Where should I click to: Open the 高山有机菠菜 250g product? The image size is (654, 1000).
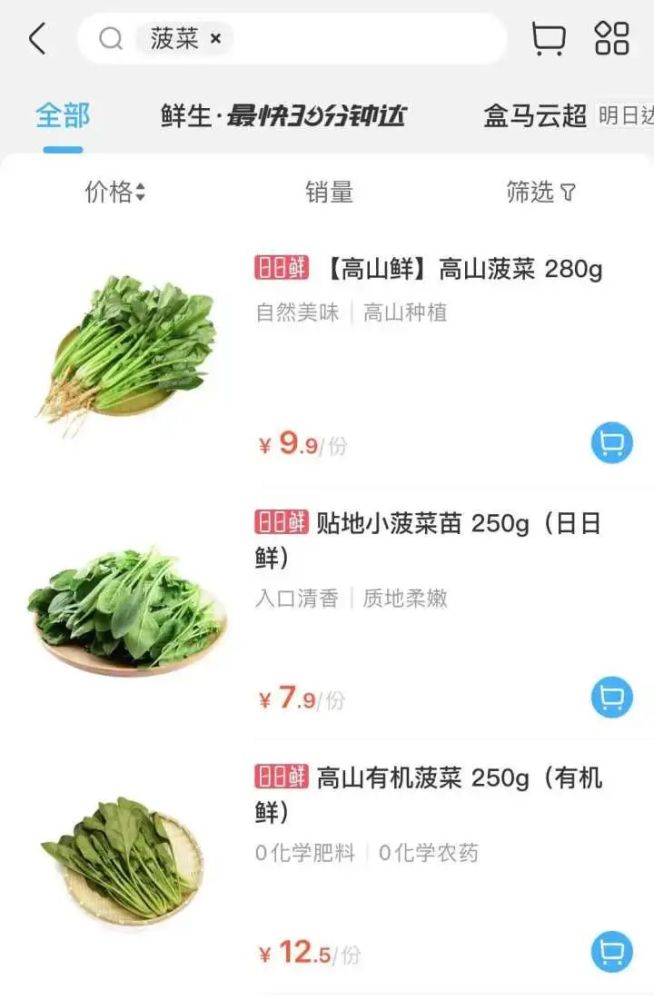click(428, 792)
